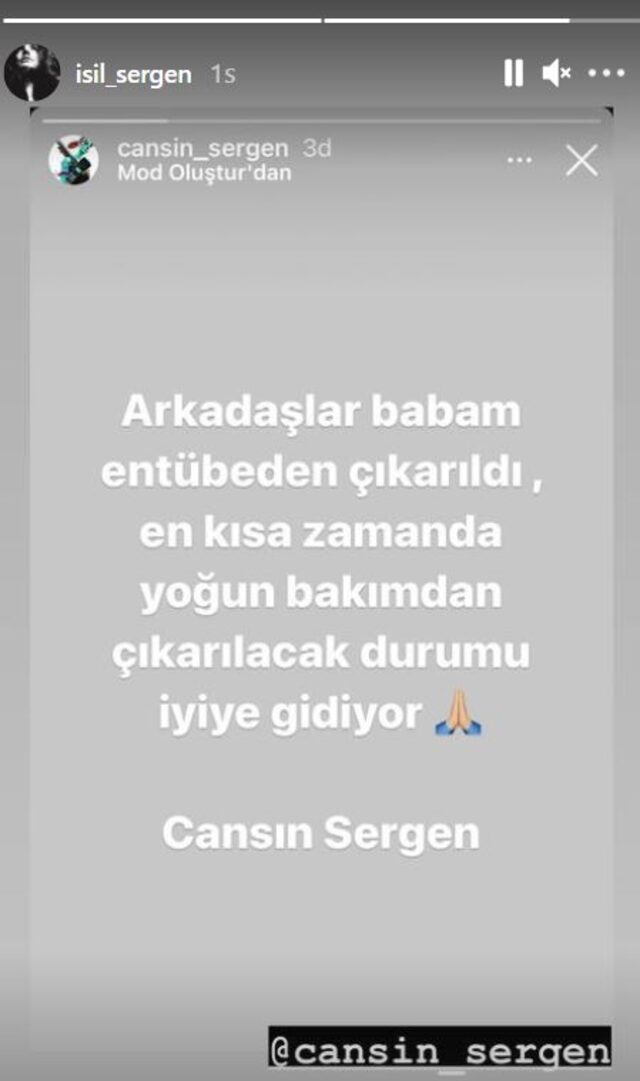Open the isil_sergen profile via username
The width and height of the screenshot is (640, 1081).
(x=132, y=75)
